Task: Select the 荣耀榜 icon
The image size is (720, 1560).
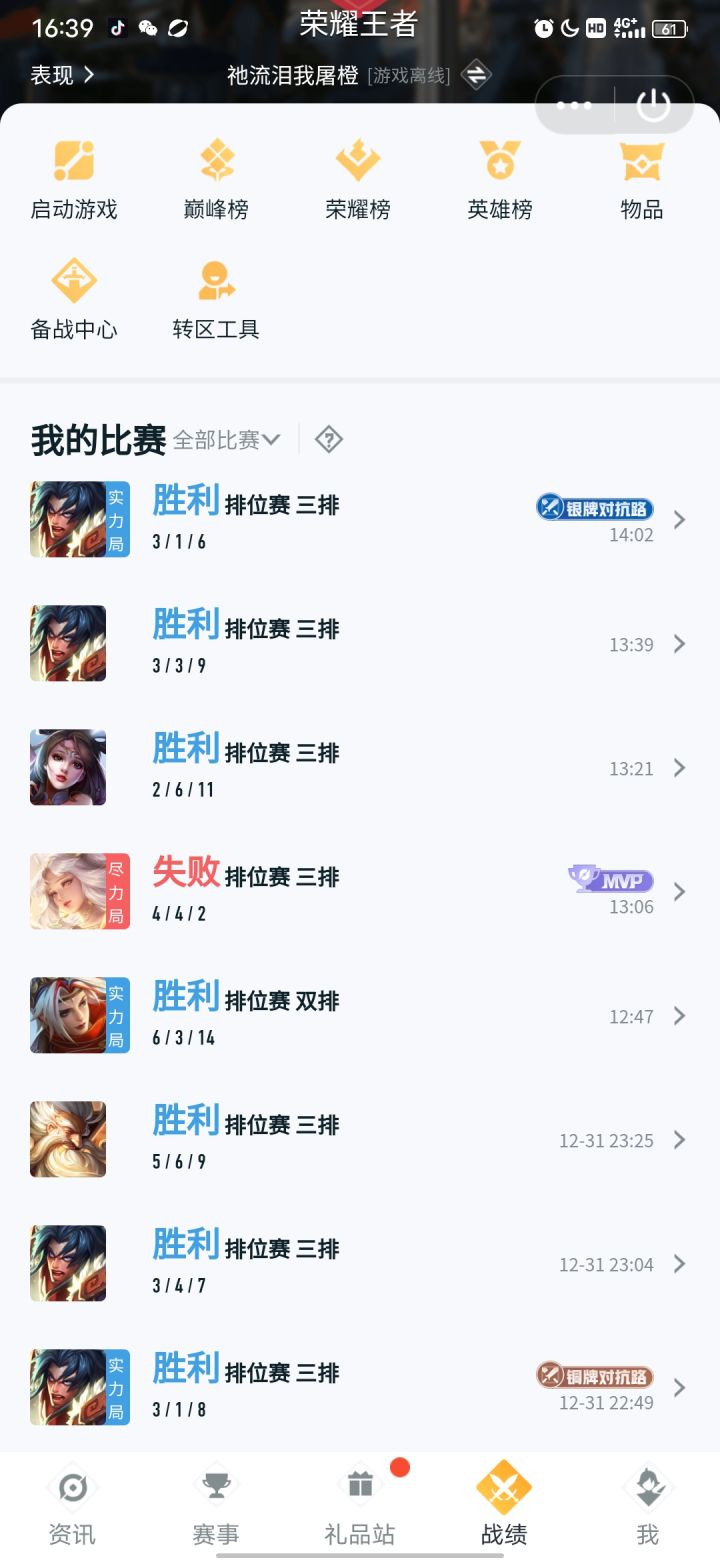Action: pyautogui.click(x=358, y=180)
